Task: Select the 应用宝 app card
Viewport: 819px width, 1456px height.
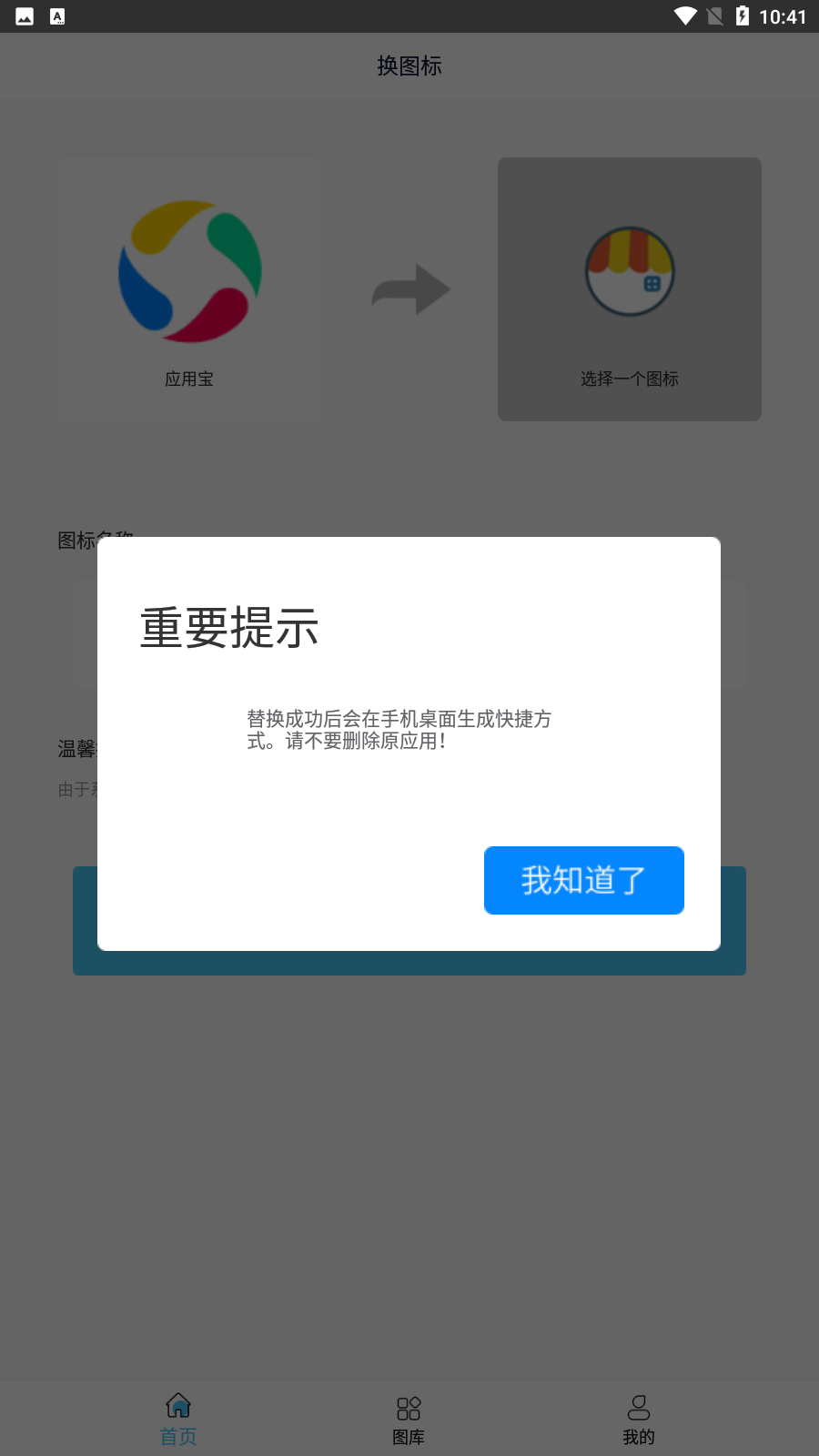Action: (x=189, y=289)
